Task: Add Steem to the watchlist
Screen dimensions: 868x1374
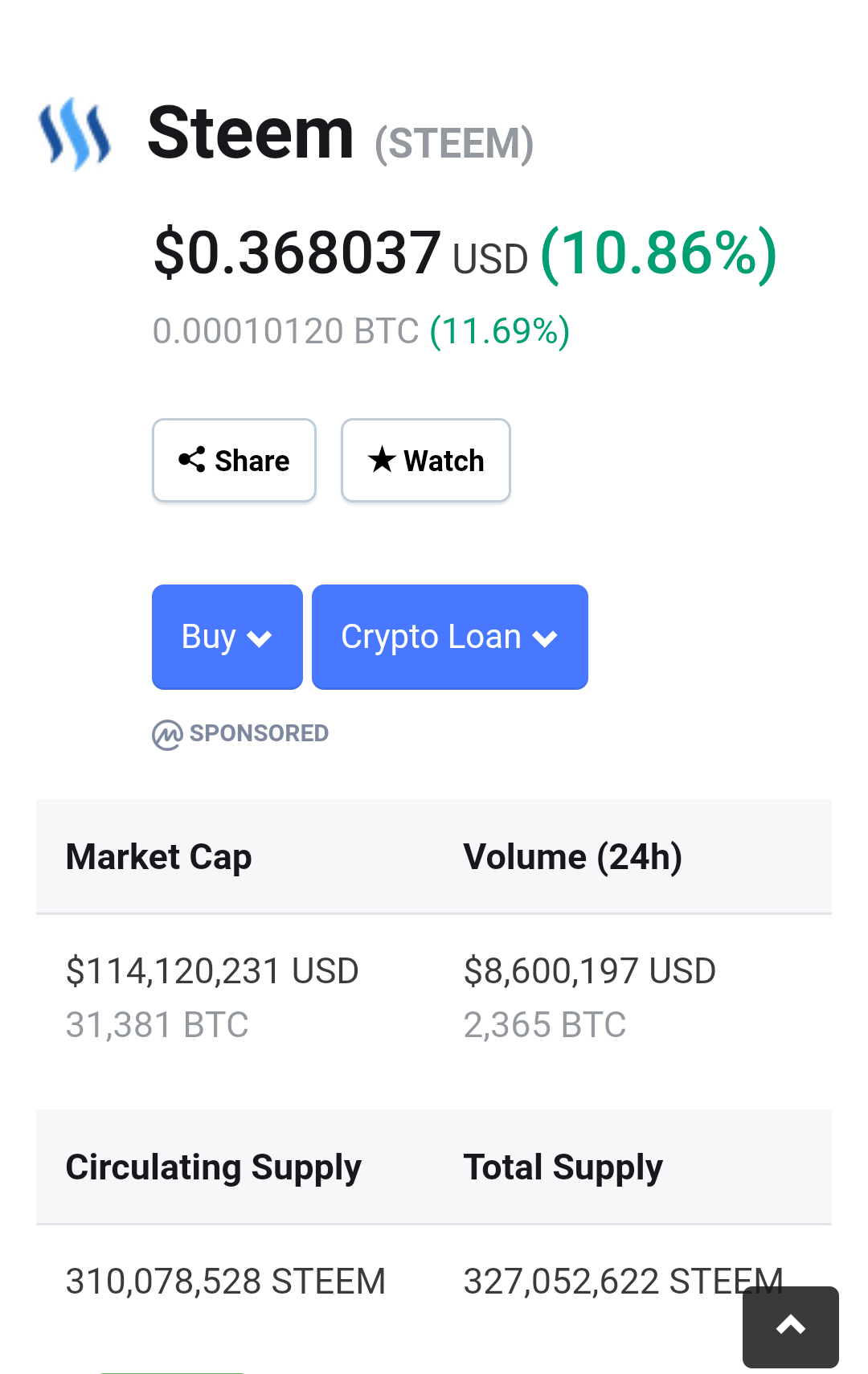Action: click(x=425, y=461)
